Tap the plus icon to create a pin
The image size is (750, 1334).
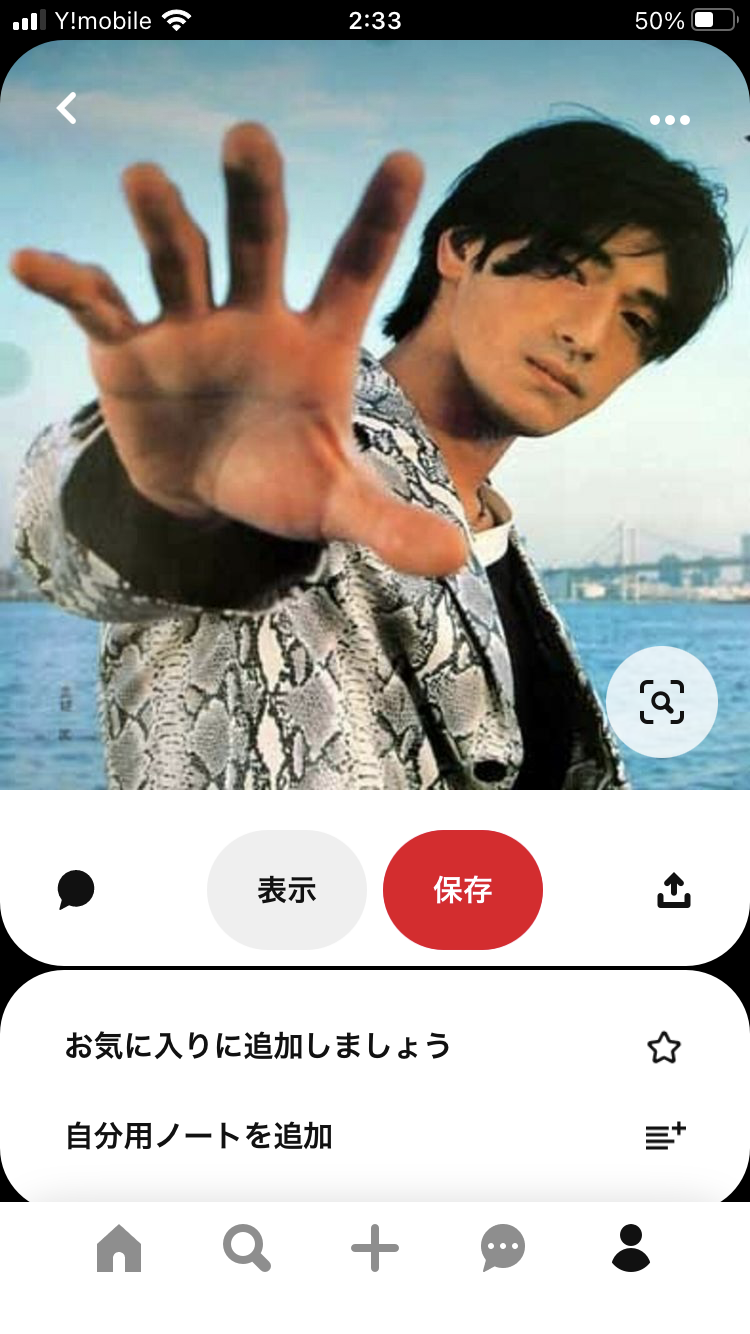(x=375, y=1247)
